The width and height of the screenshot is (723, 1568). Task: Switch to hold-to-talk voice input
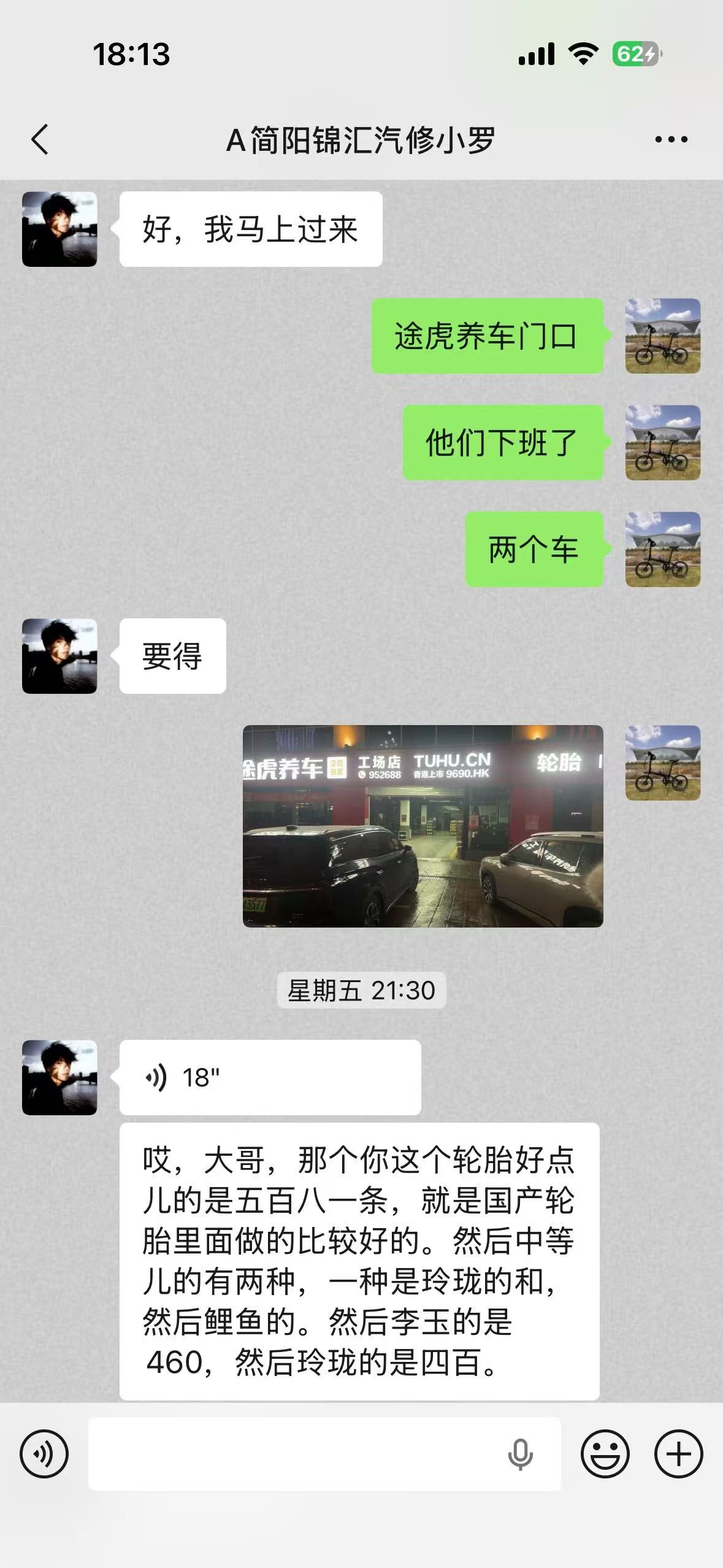(x=44, y=1453)
